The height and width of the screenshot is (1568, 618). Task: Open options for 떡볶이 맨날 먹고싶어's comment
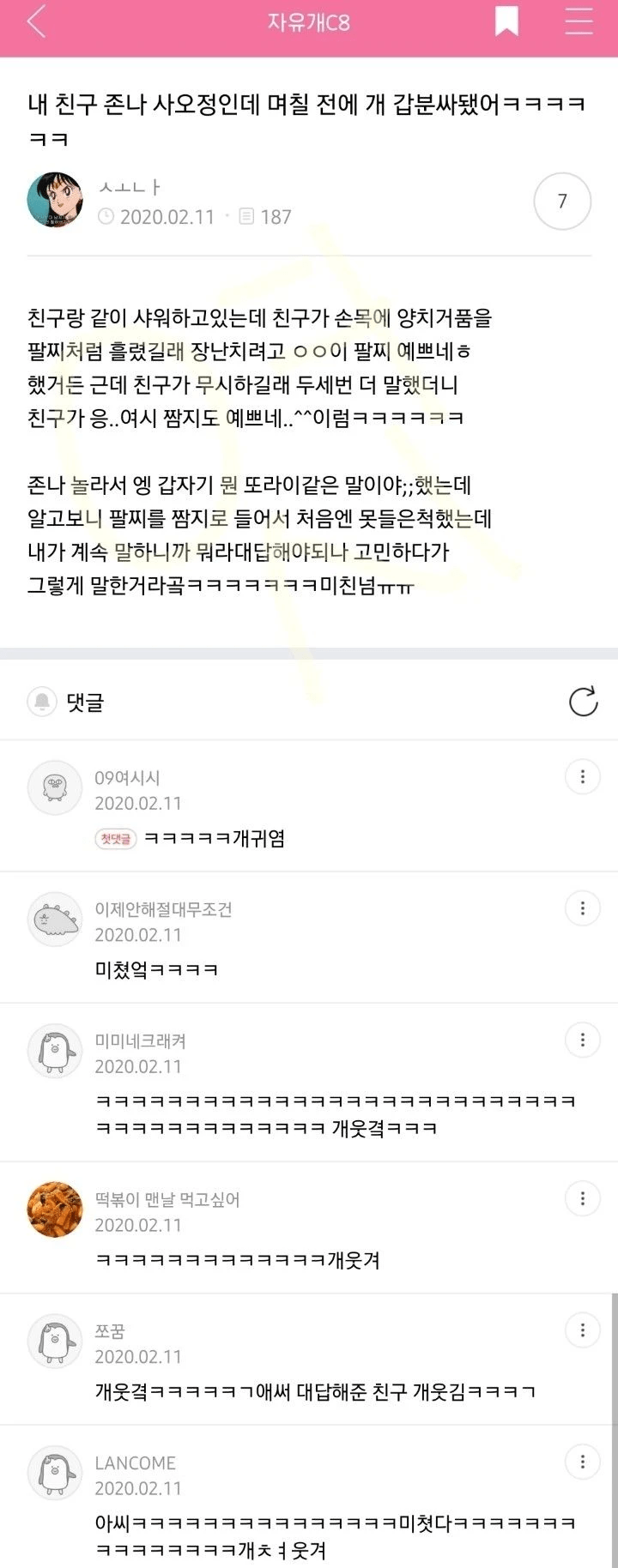coord(583,1198)
